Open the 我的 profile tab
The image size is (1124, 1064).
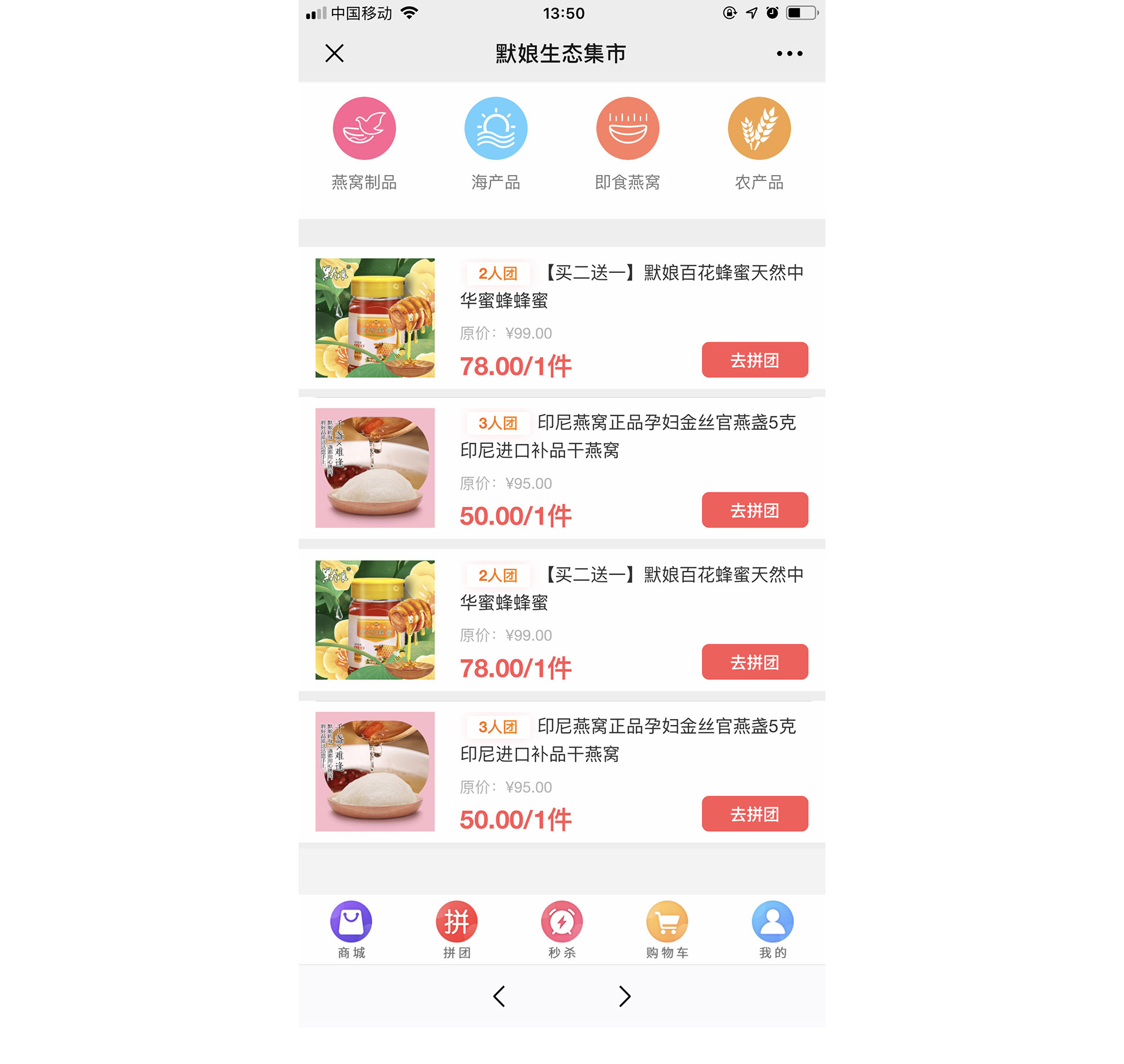pos(773,928)
